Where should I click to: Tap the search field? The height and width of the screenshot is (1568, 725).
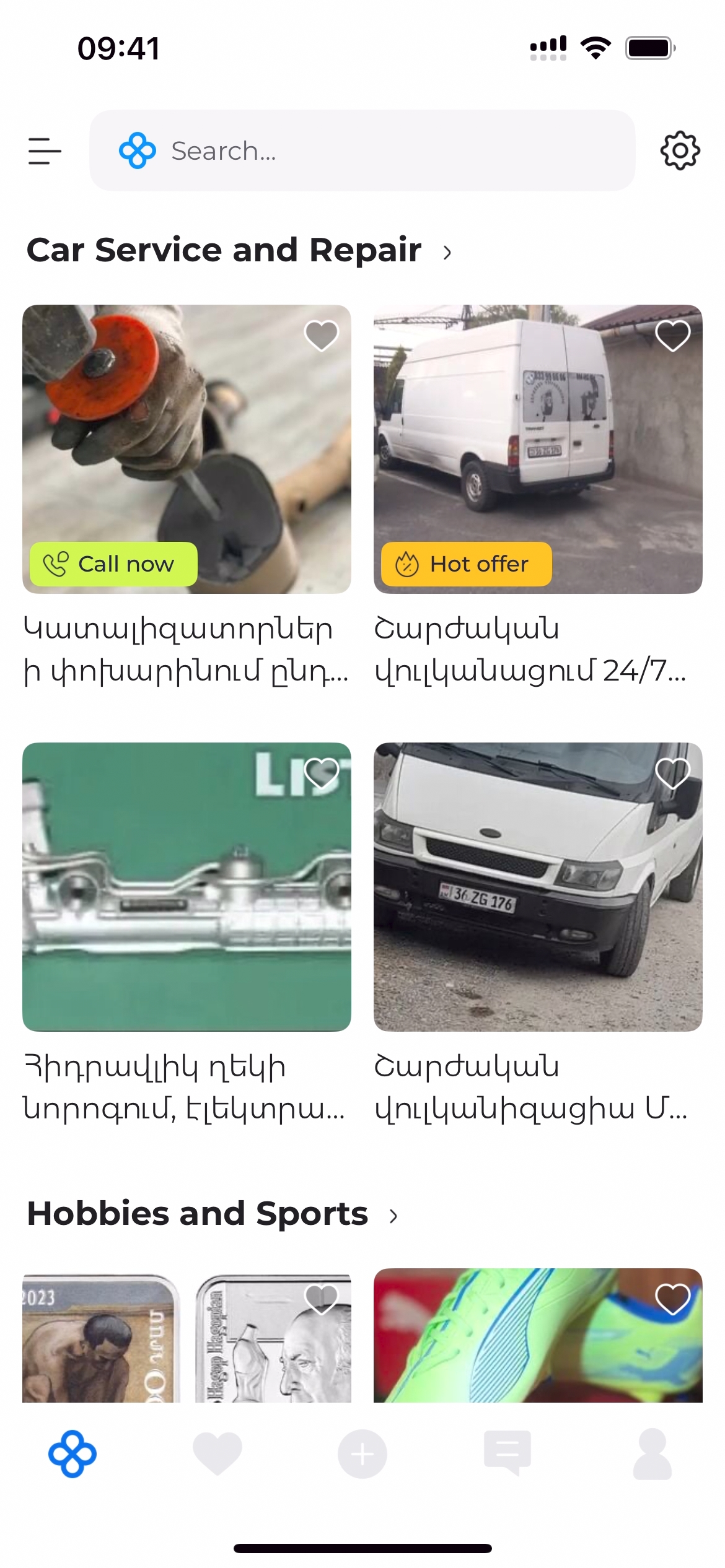point(362,151)
